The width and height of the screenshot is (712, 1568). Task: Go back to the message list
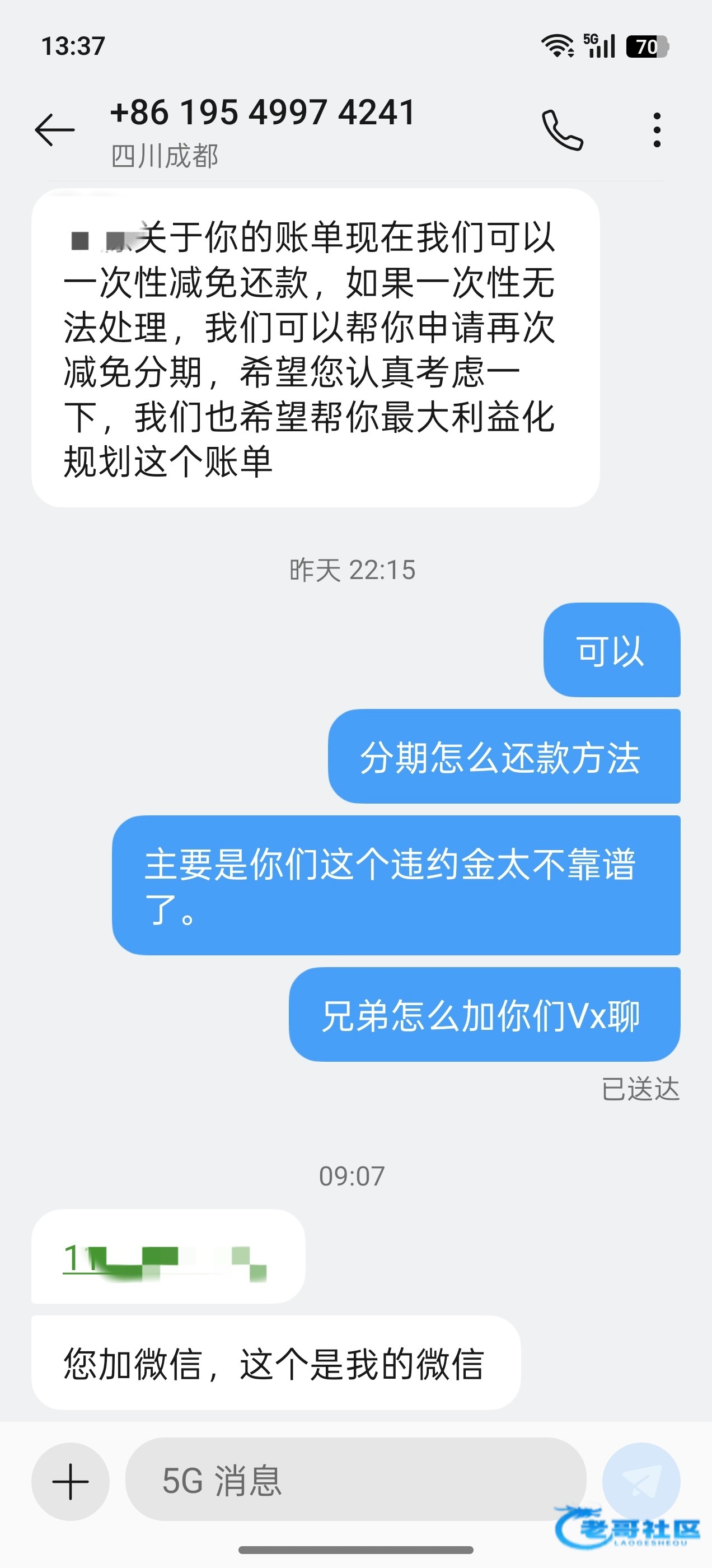pos(55,130)
